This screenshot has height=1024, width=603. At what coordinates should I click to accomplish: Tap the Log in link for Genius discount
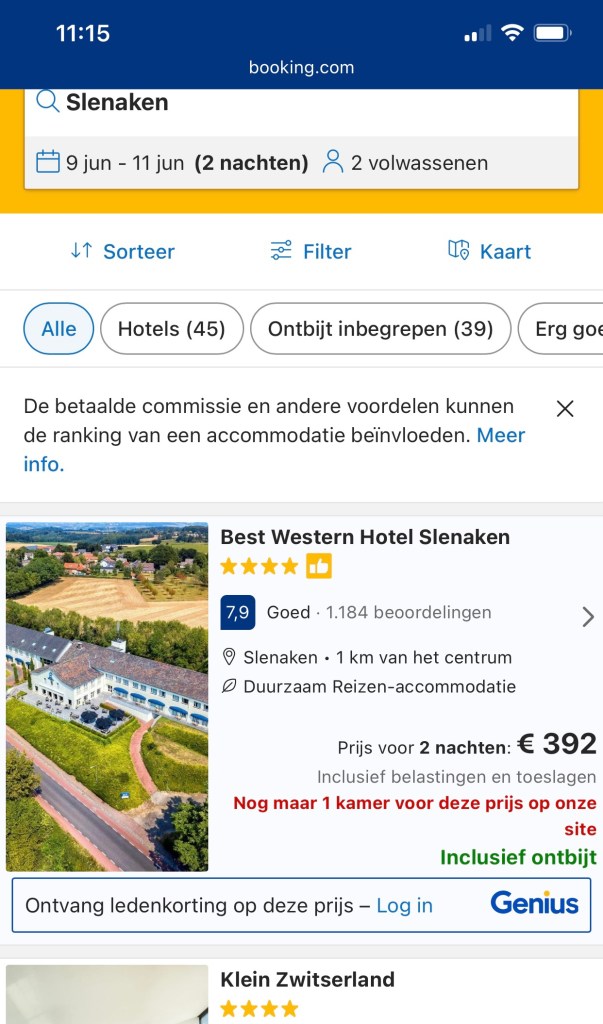404,905
